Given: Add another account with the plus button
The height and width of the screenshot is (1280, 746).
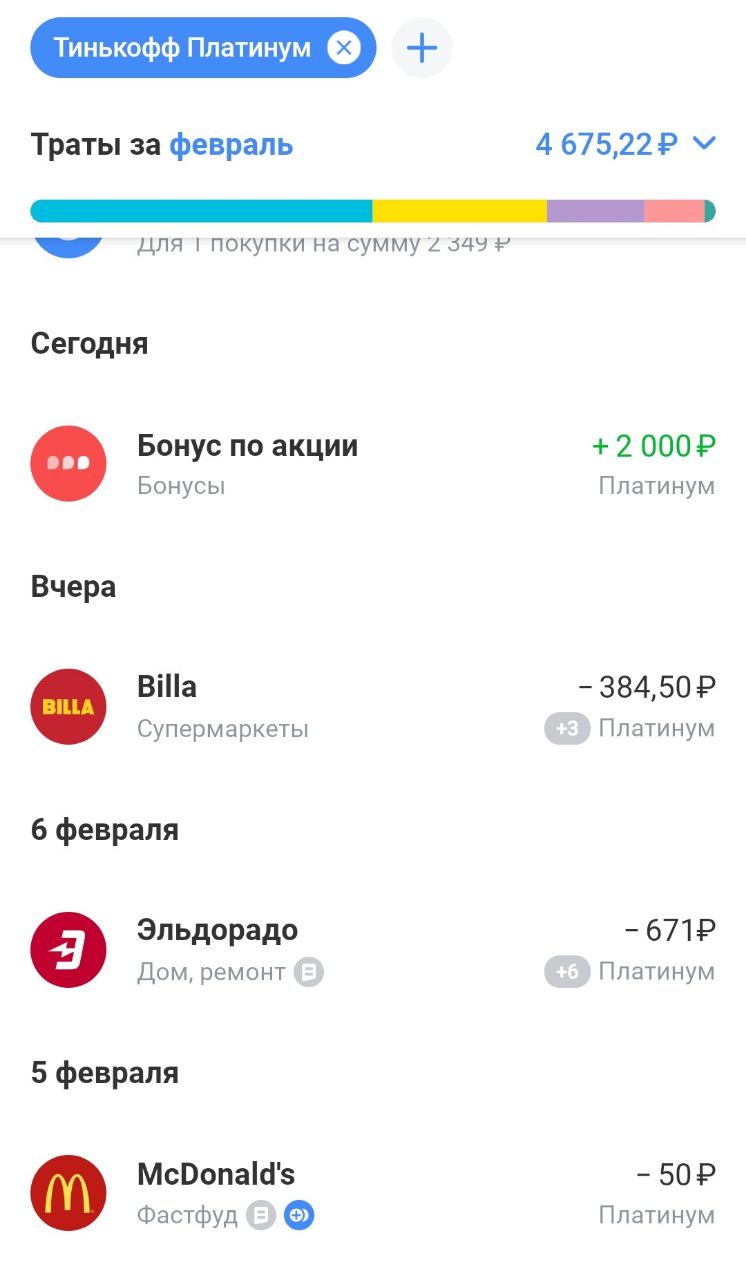Looking at the screenshot, I should point(422,48).
